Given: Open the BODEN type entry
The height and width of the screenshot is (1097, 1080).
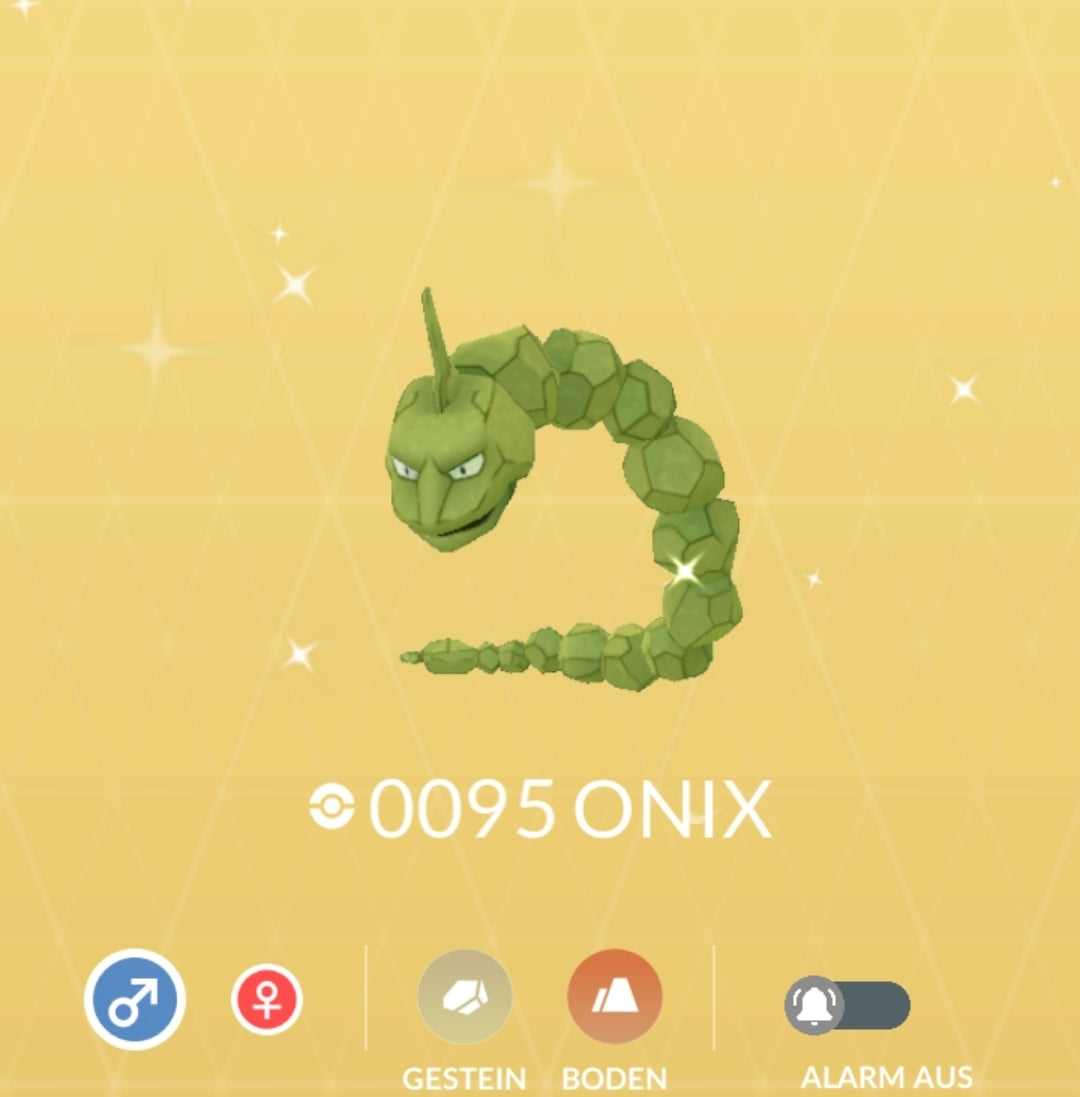Looking at the screenshot, I should 612,1080.
